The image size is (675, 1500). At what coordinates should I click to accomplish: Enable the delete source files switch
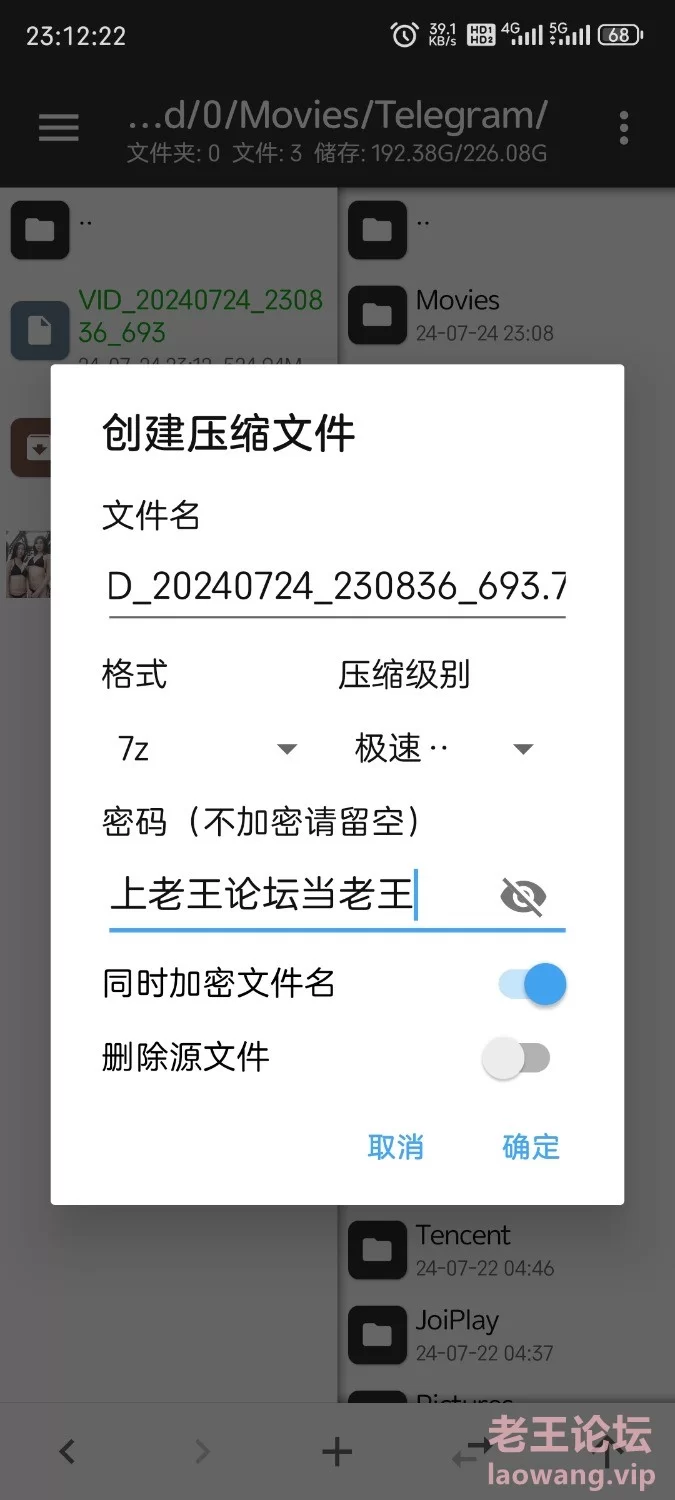(517, 1058)
